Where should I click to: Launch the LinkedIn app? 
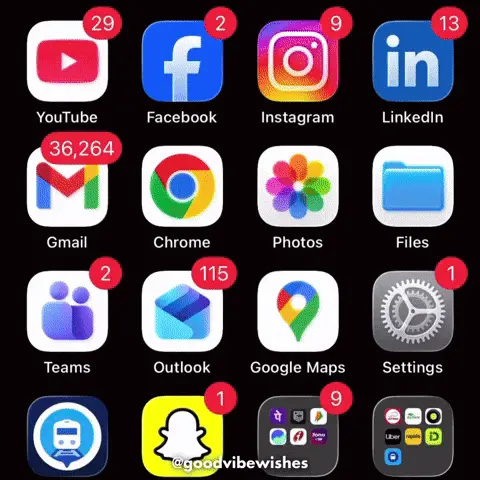click(x=413, y=61)
